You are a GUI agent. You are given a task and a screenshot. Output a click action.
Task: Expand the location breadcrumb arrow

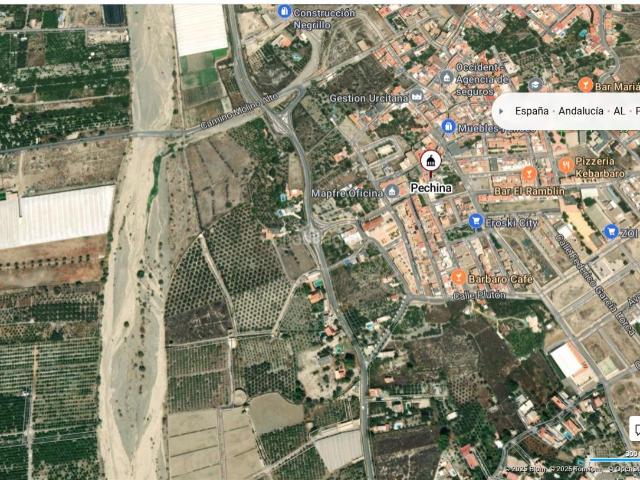click(x=502, y=111)
